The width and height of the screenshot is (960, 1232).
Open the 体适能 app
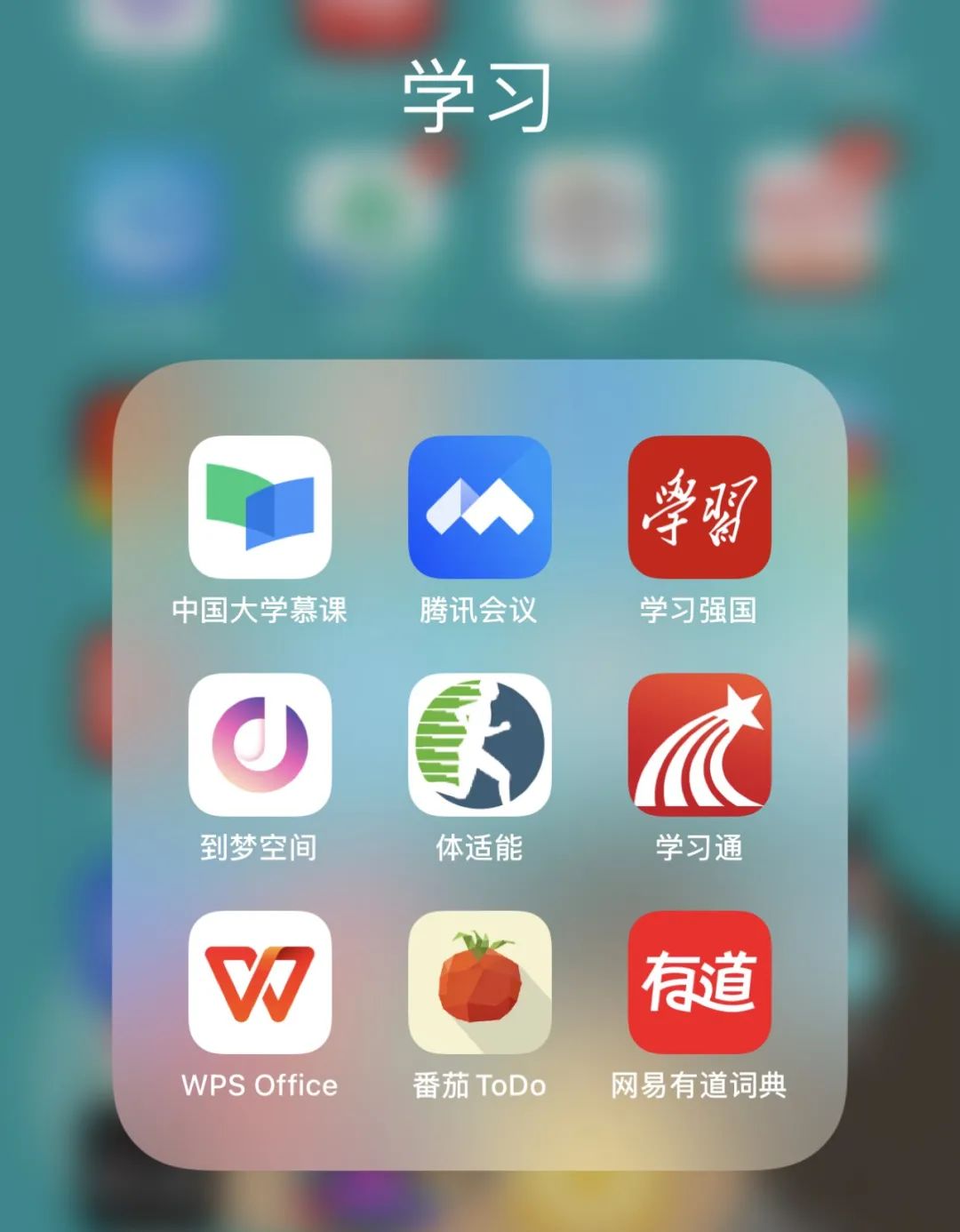pyautogui.click(x=479, y=745)
